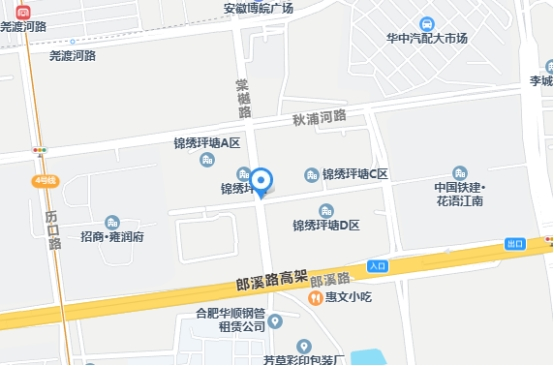Screen dimensions: 554x366
Task: Tap the blue location pin marker
Action: click(261, 183)
